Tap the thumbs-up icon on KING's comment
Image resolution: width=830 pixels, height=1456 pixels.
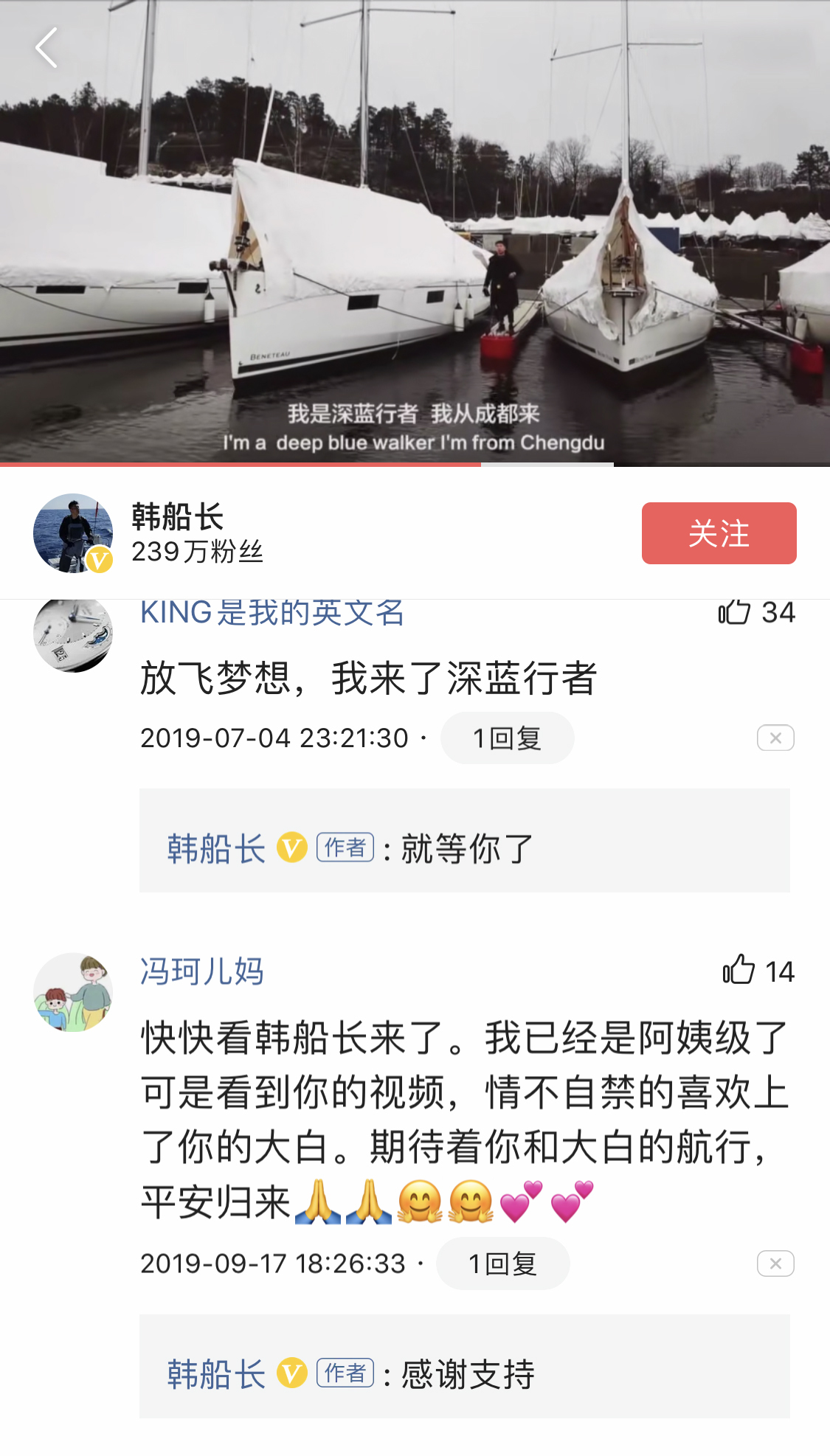point(736,611)
